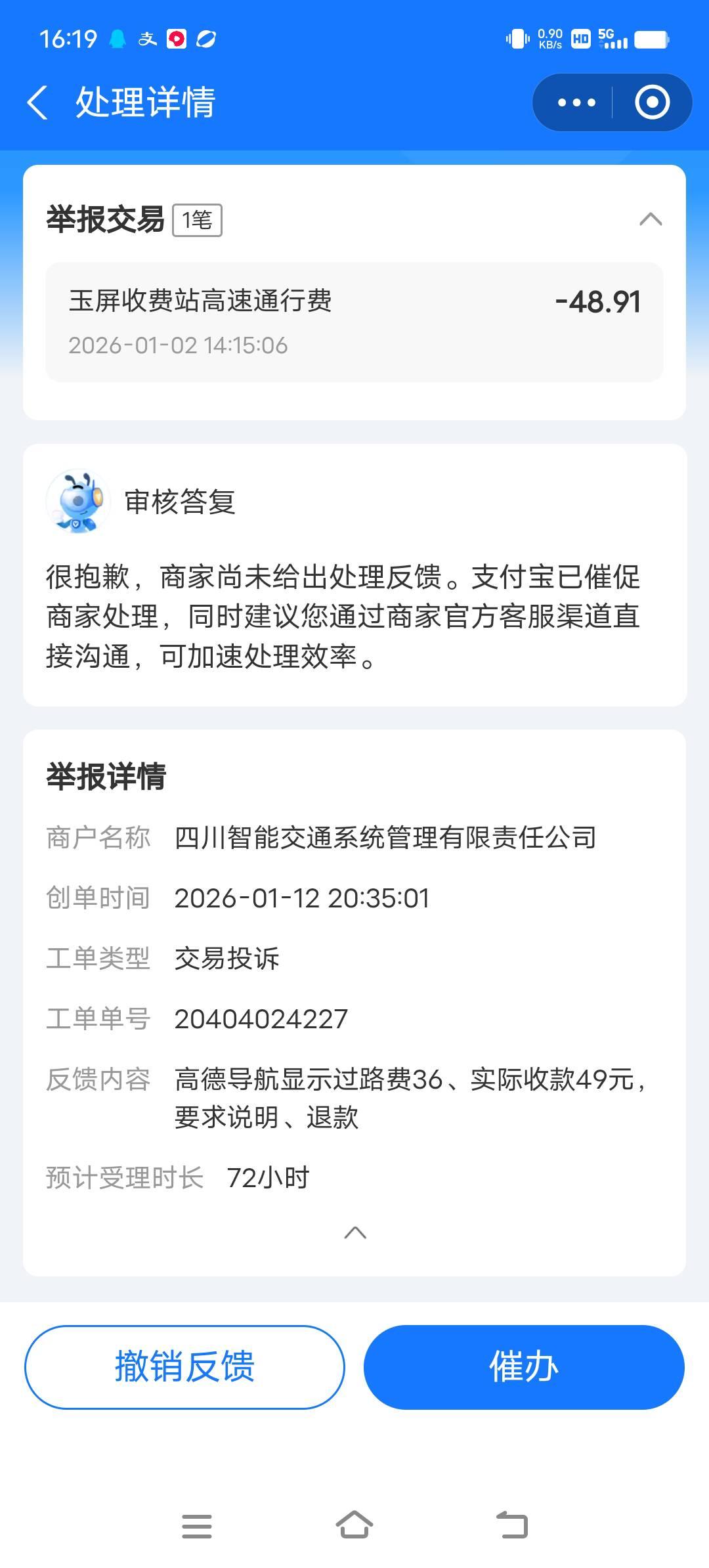Go back from 处理详情 page
The image size is (709, 1568).
38,103
